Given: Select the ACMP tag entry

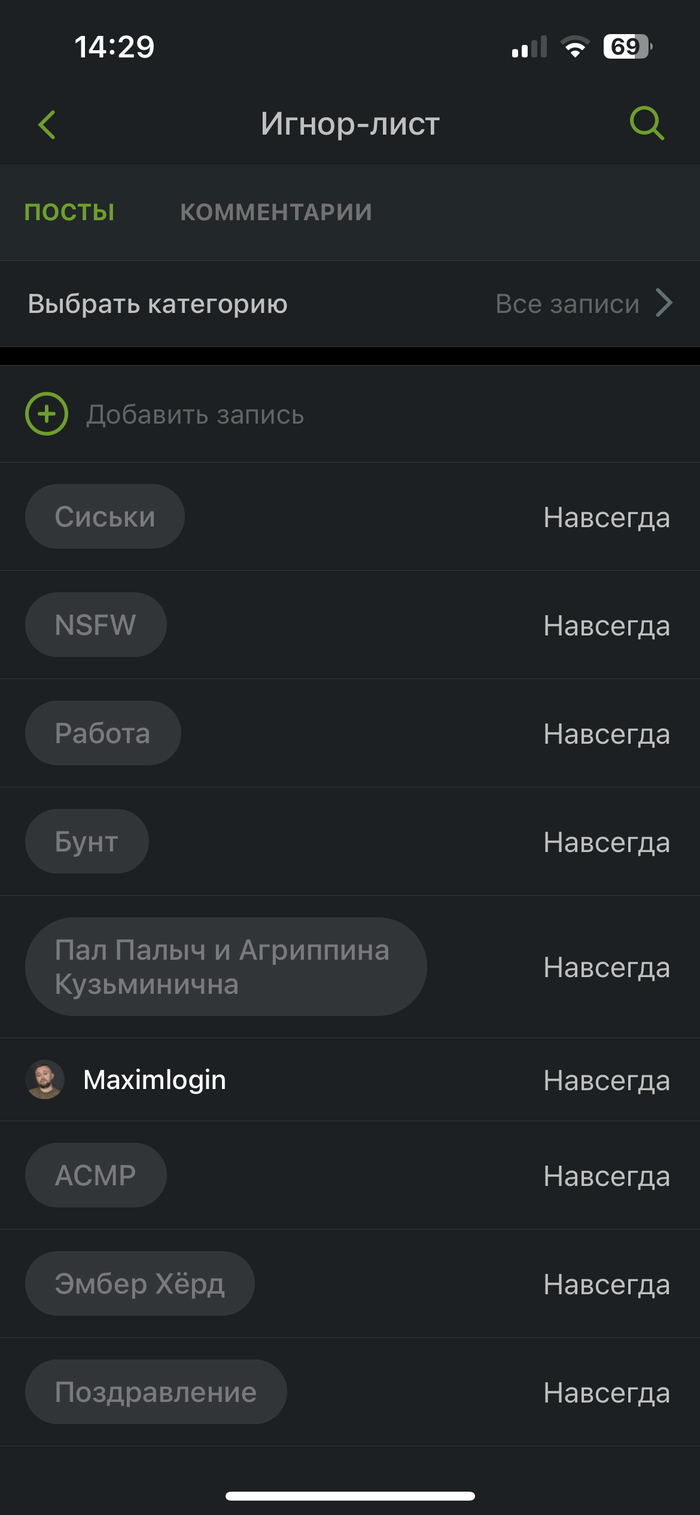Looking at the screenshot, I should pos(96,1176).
